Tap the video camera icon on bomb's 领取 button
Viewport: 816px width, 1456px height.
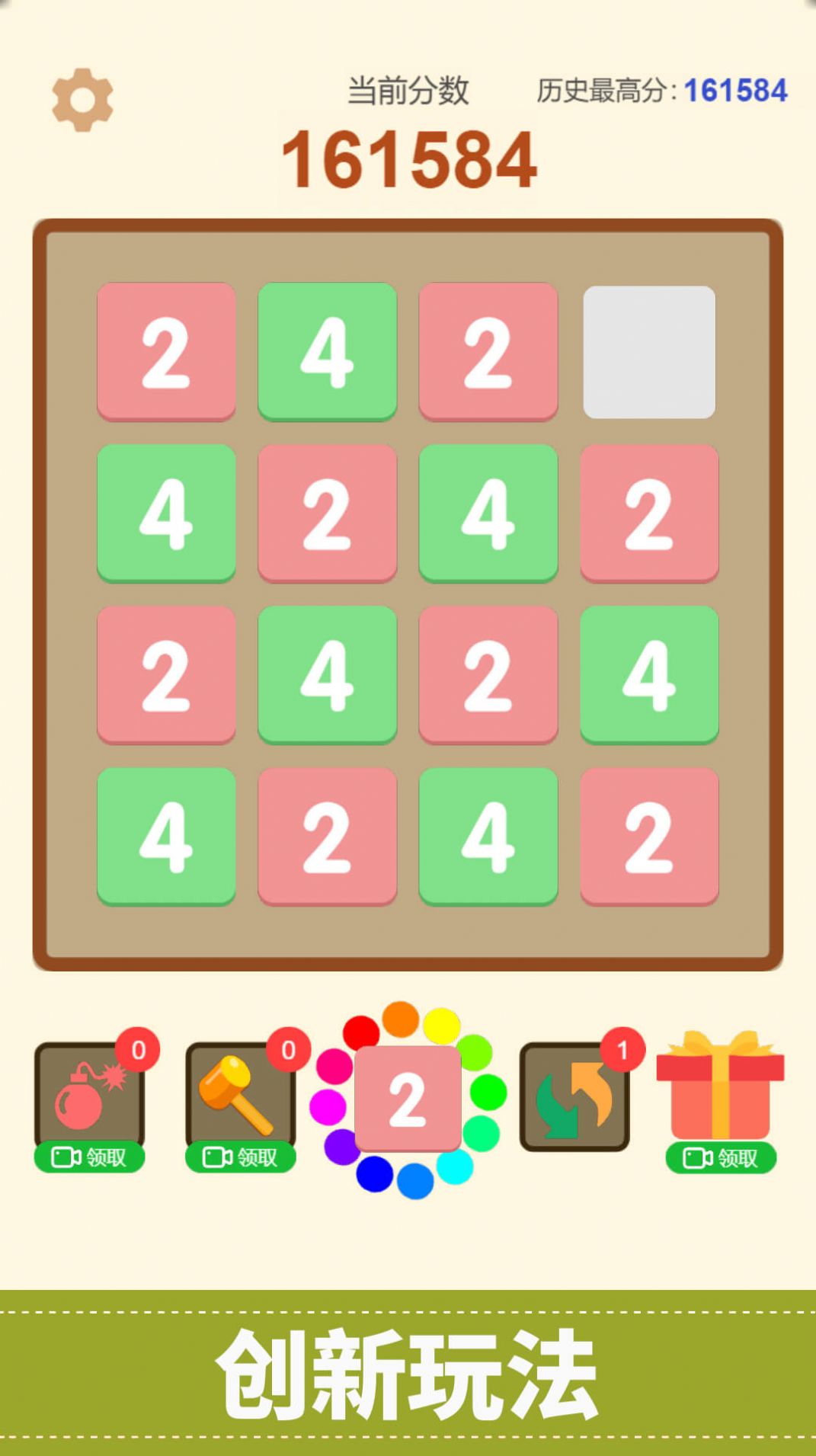[x=67, y=1157]
